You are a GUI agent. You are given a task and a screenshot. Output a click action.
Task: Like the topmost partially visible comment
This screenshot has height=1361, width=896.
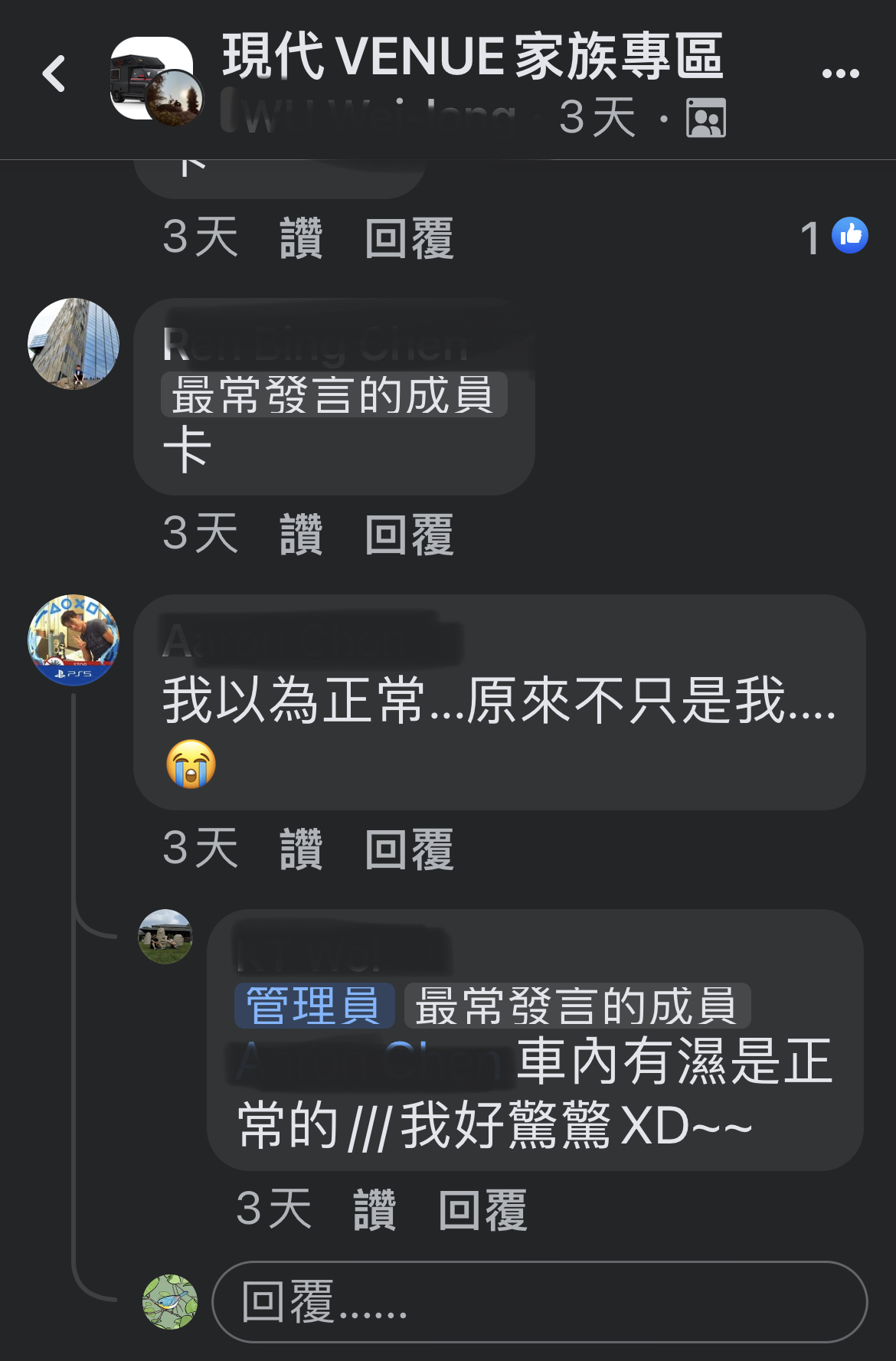[301, 238]
